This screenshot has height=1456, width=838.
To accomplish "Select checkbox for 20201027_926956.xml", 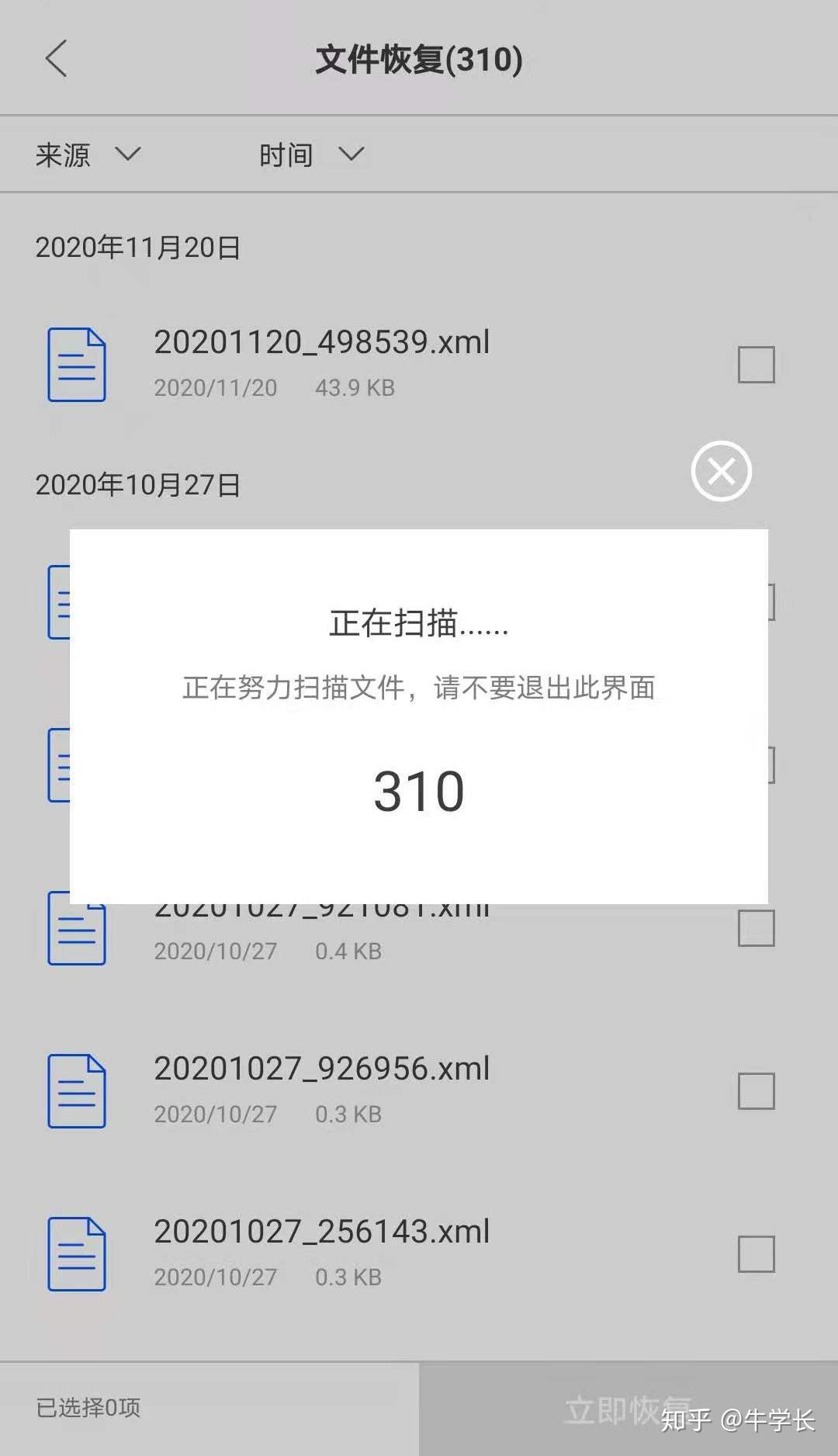I will click(x=756, y=1091).
